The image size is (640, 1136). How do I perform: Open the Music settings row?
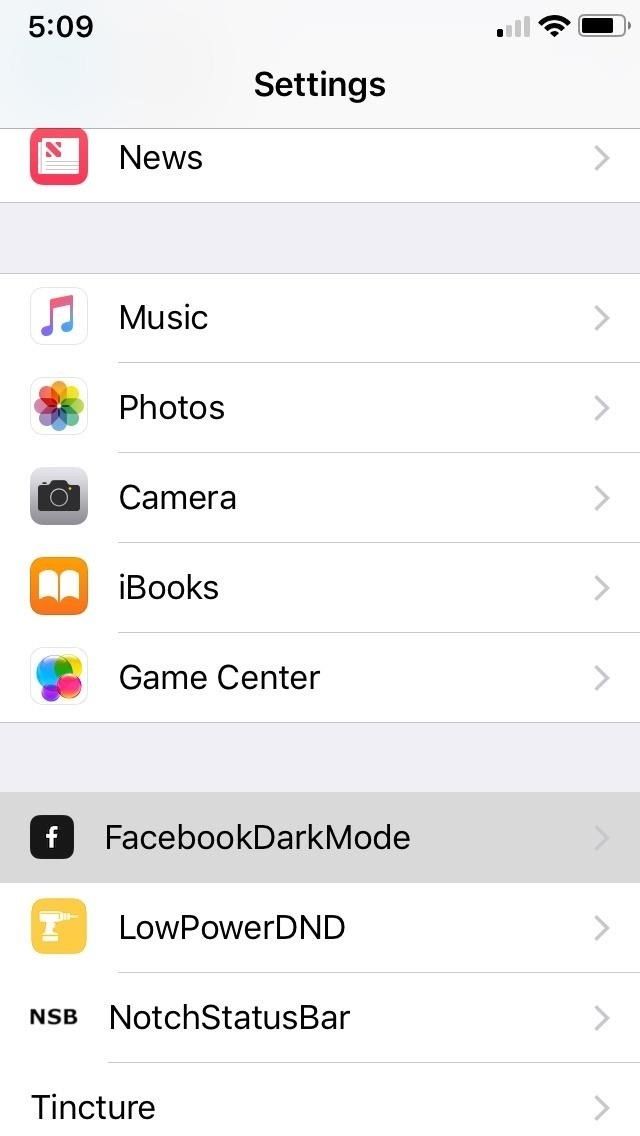320,318
